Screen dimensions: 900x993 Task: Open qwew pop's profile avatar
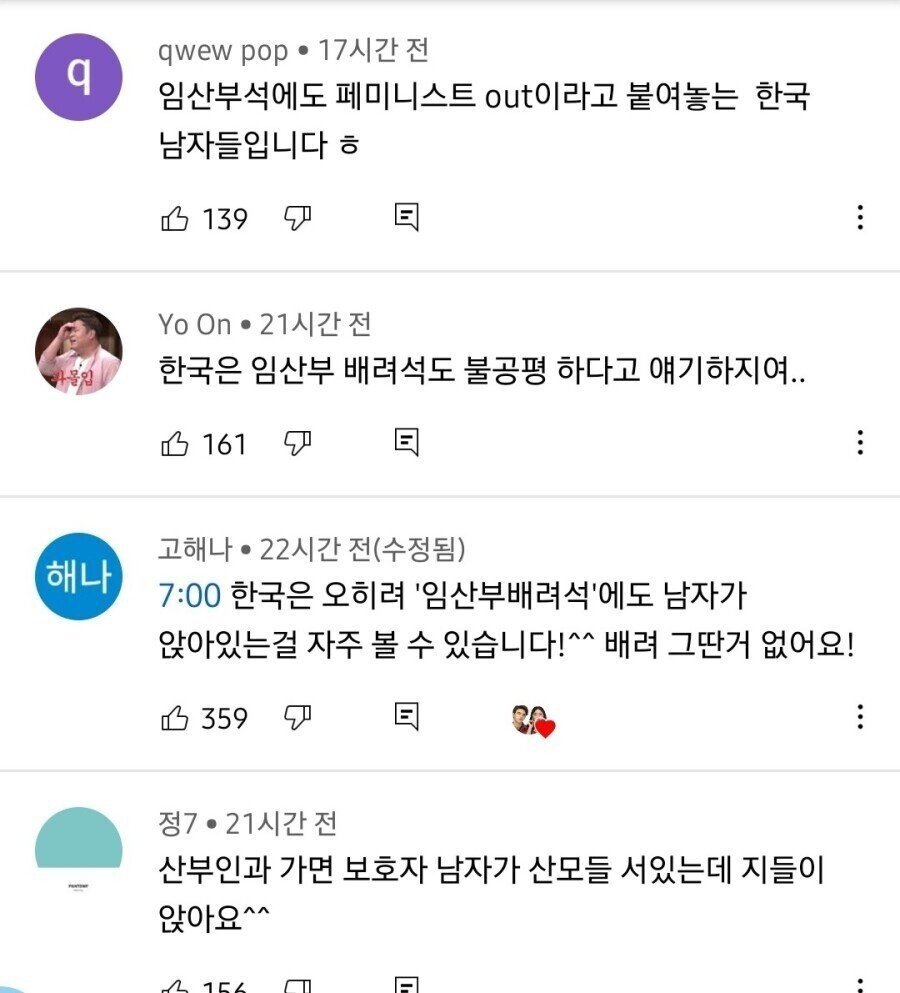click(x=79, y=77)
